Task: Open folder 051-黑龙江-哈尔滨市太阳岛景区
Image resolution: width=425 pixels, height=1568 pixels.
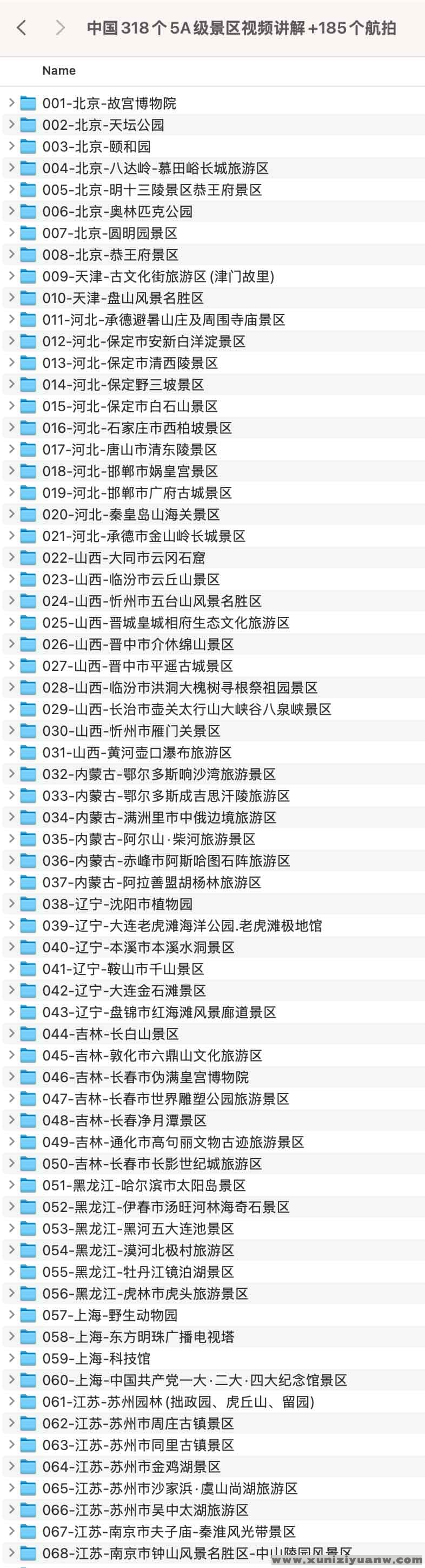Action: (x=144, y=1185)
